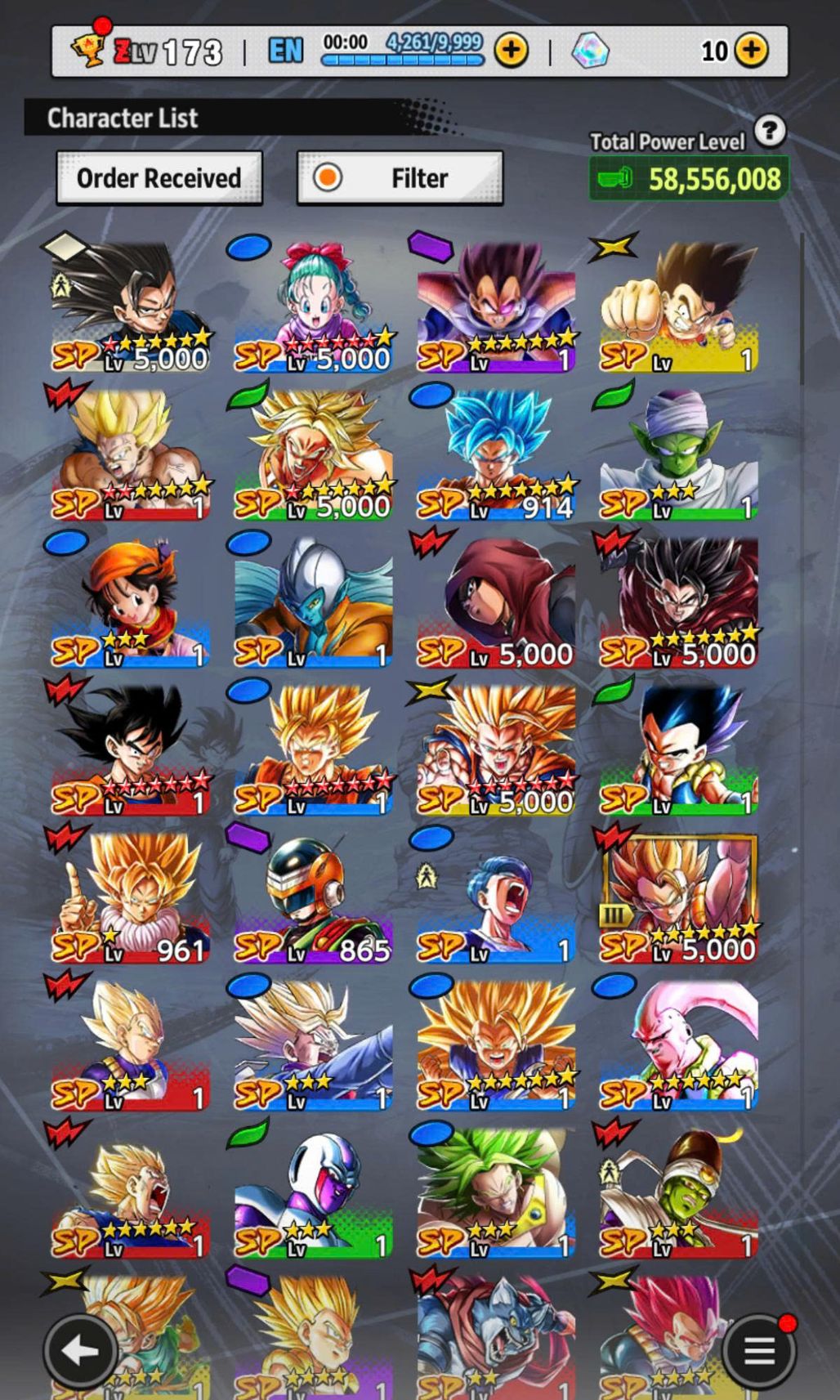Select blue Bulma with red bow
This screenshot has height=1400, width=840.
pyautogui.click(x=314, y=306)
